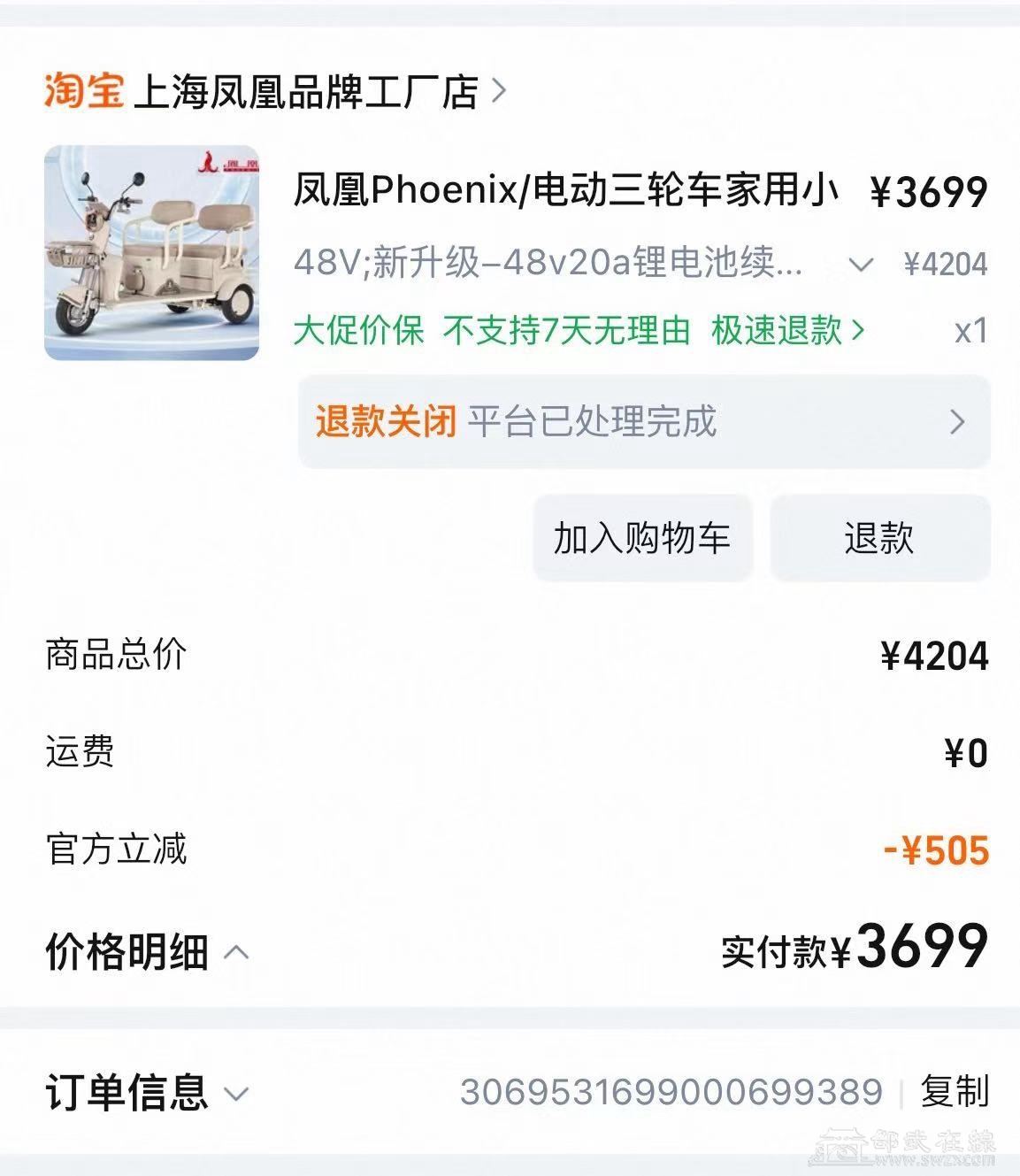Open the 上海凤凰品牌工厂店 shop page

(x=305, y=92)
